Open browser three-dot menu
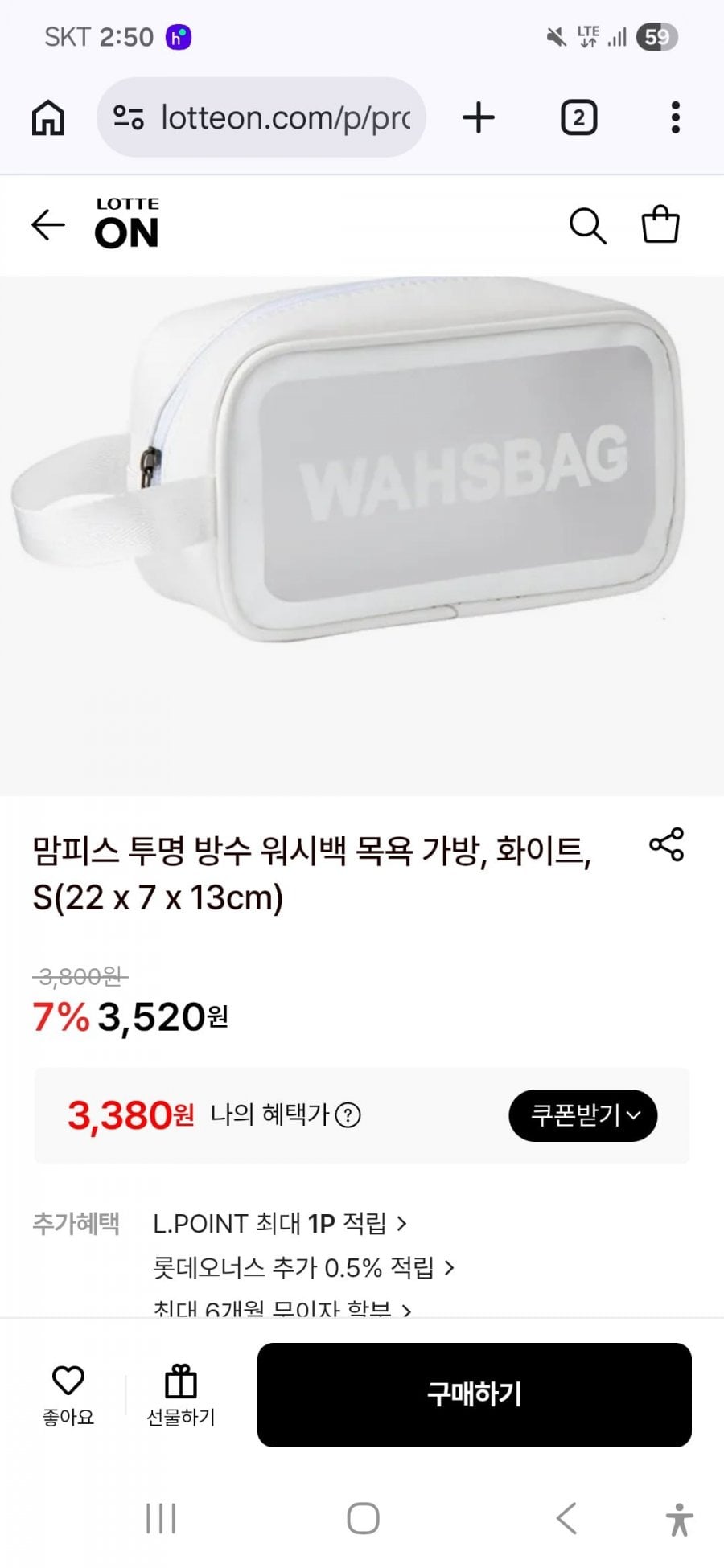 coord(675,117)
